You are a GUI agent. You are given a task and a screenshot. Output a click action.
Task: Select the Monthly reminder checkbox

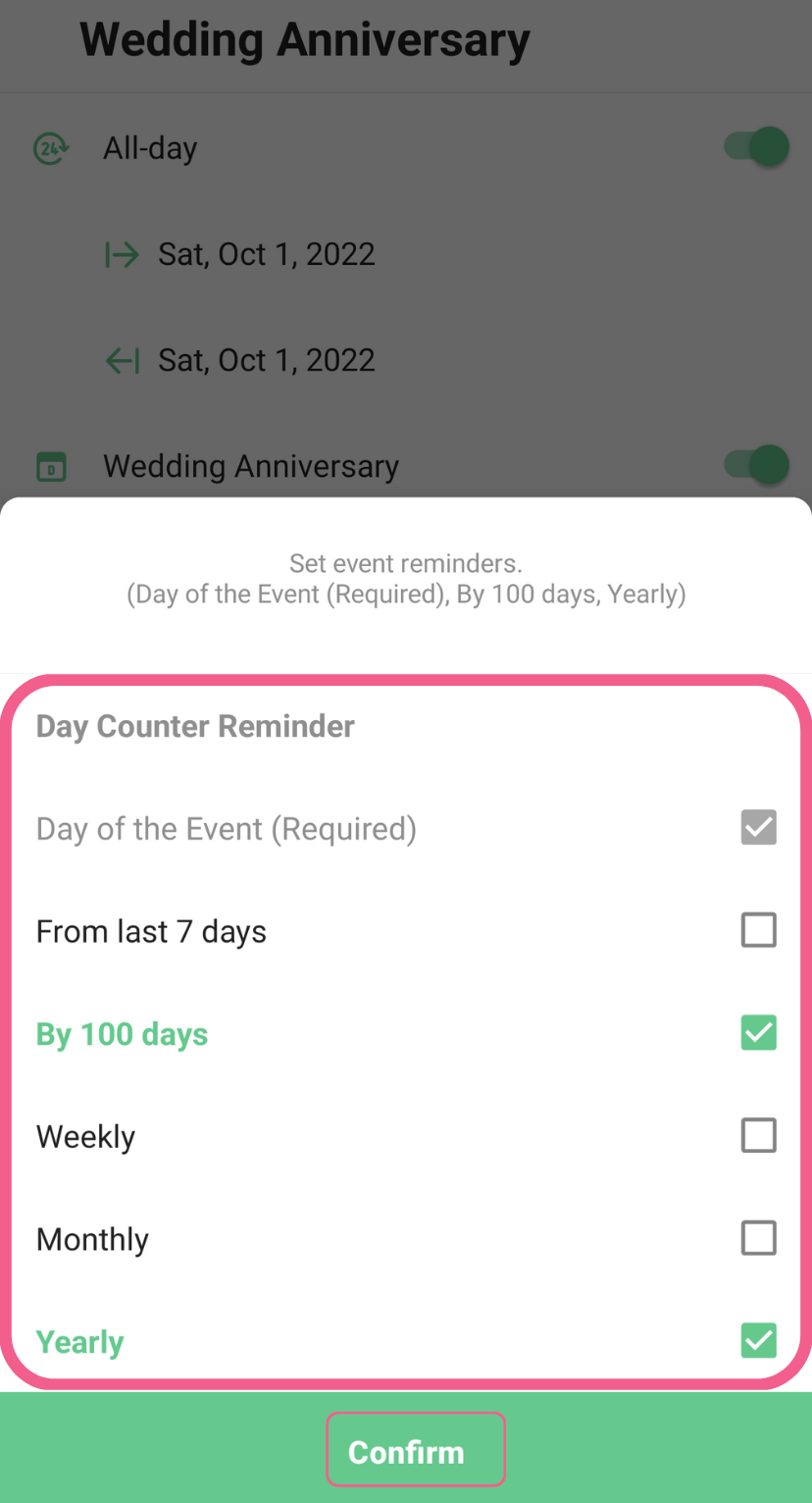pos(758,1238)
